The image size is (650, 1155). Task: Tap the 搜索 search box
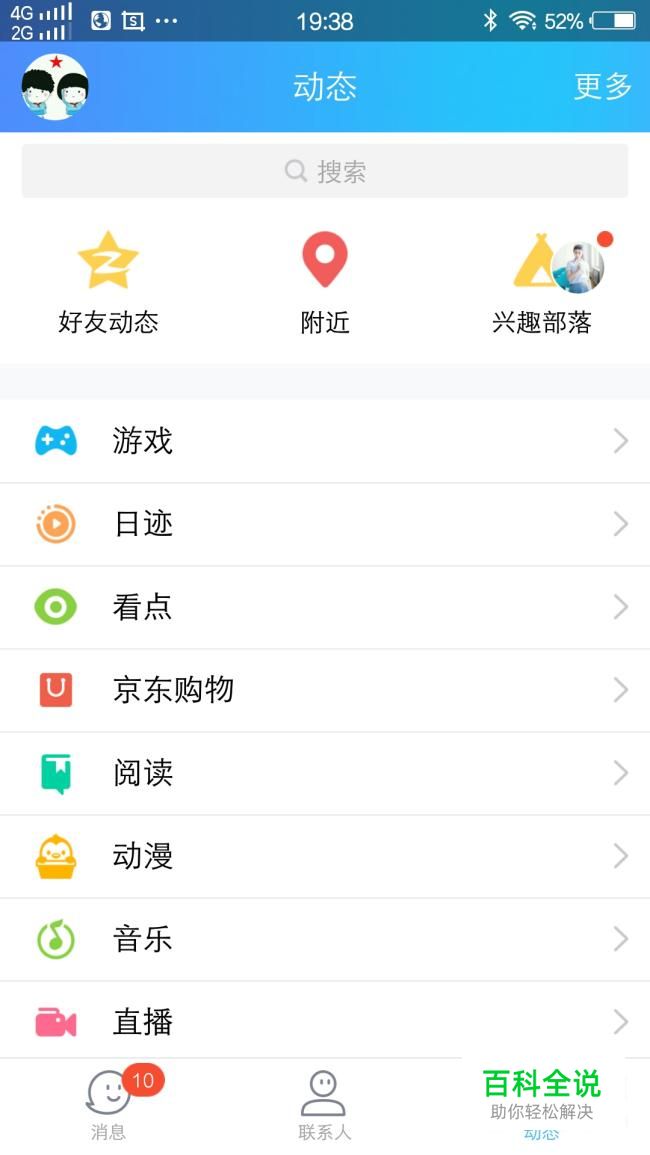click(x=325, y=171)
